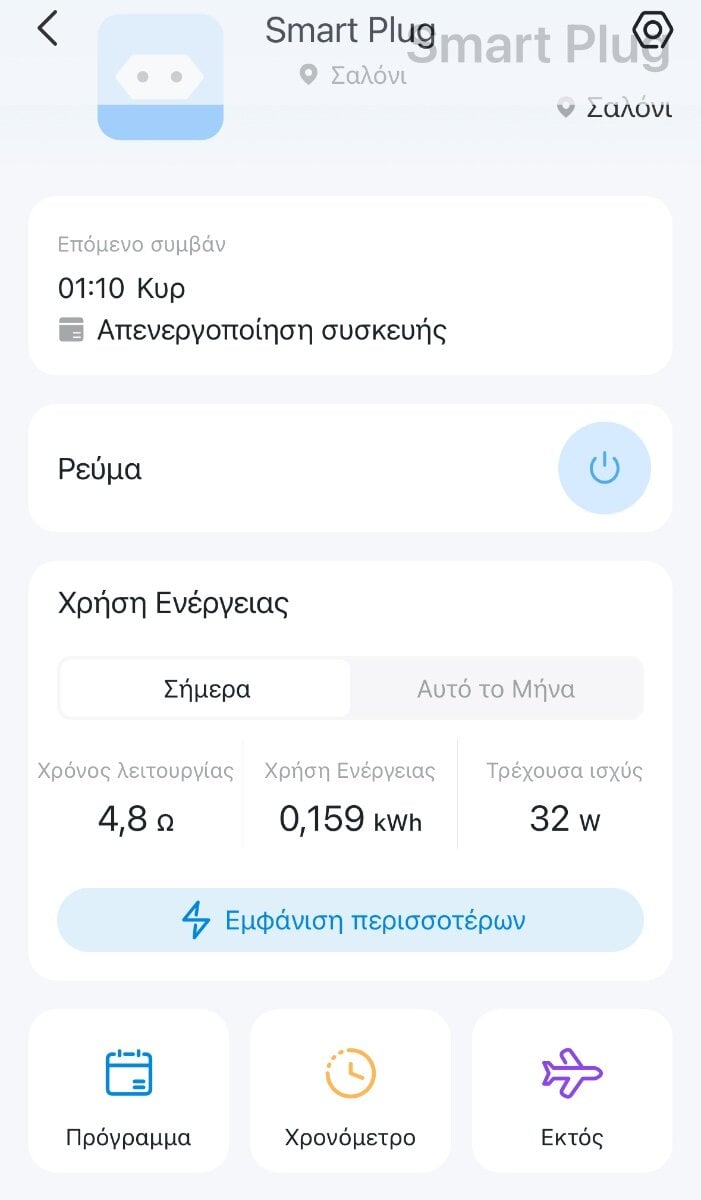
Task: Open the device settings gear icon
Action: pyautogui.click(x=652, y=30)
